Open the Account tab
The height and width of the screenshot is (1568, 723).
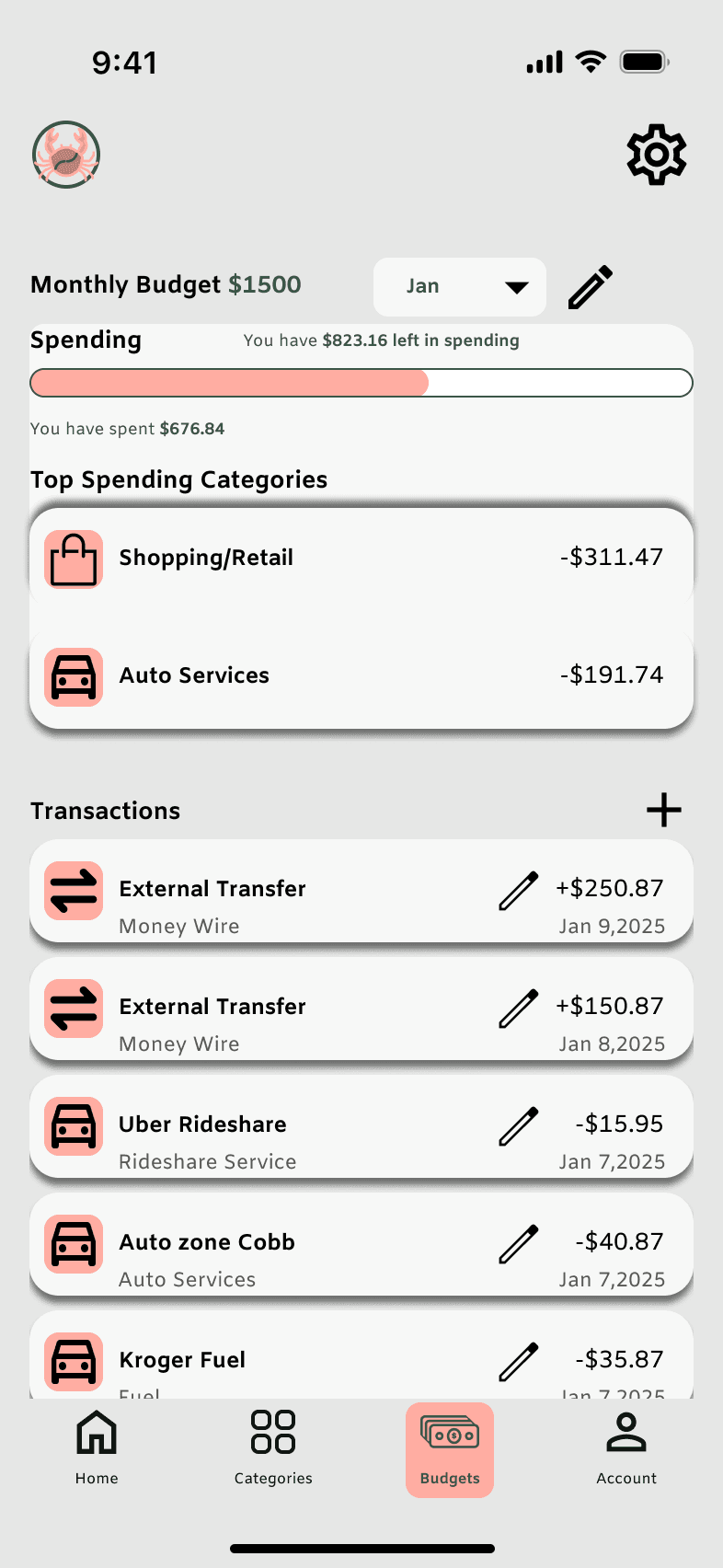626,1448
